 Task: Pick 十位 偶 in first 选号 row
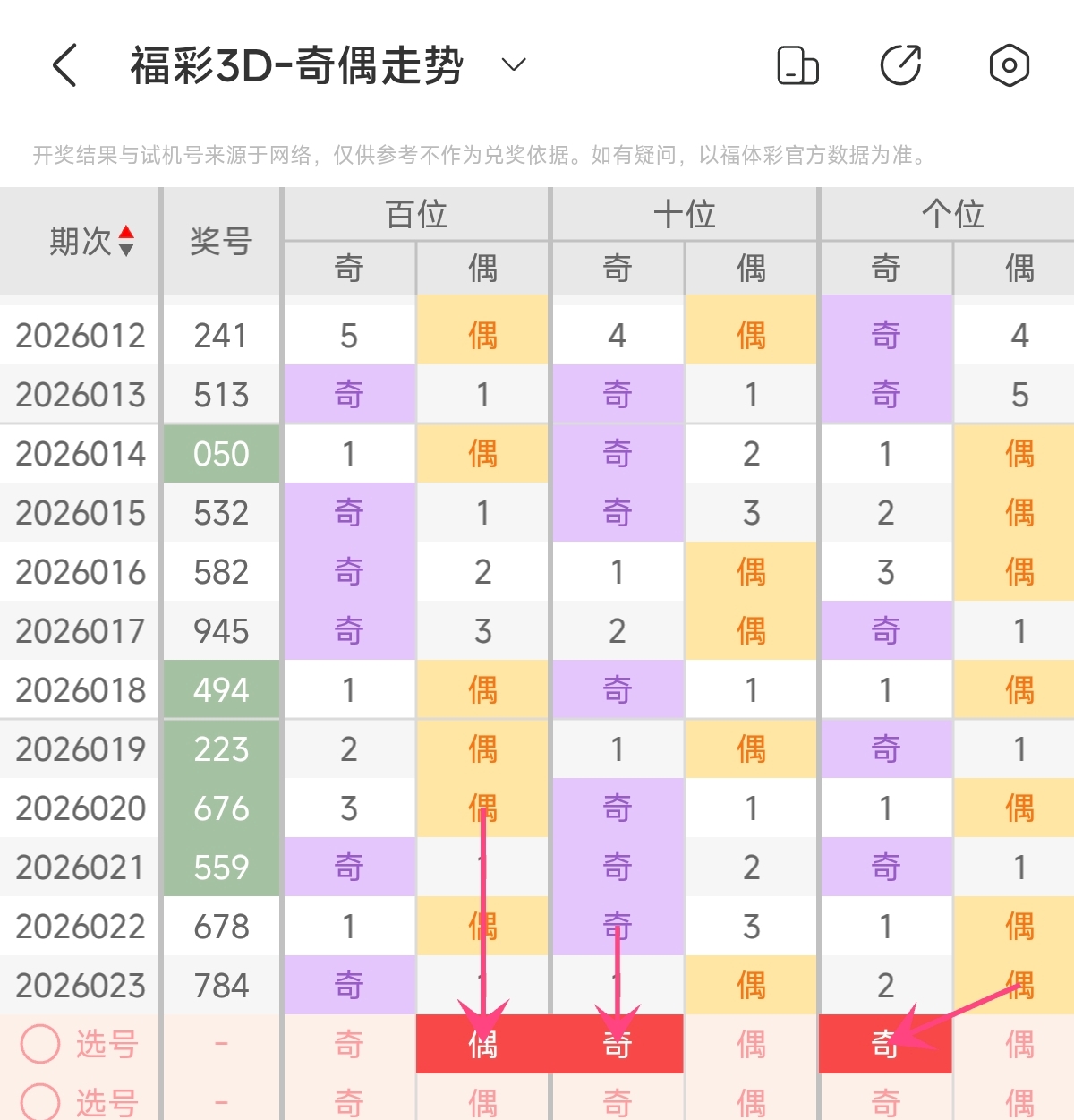coord(751,1044)
